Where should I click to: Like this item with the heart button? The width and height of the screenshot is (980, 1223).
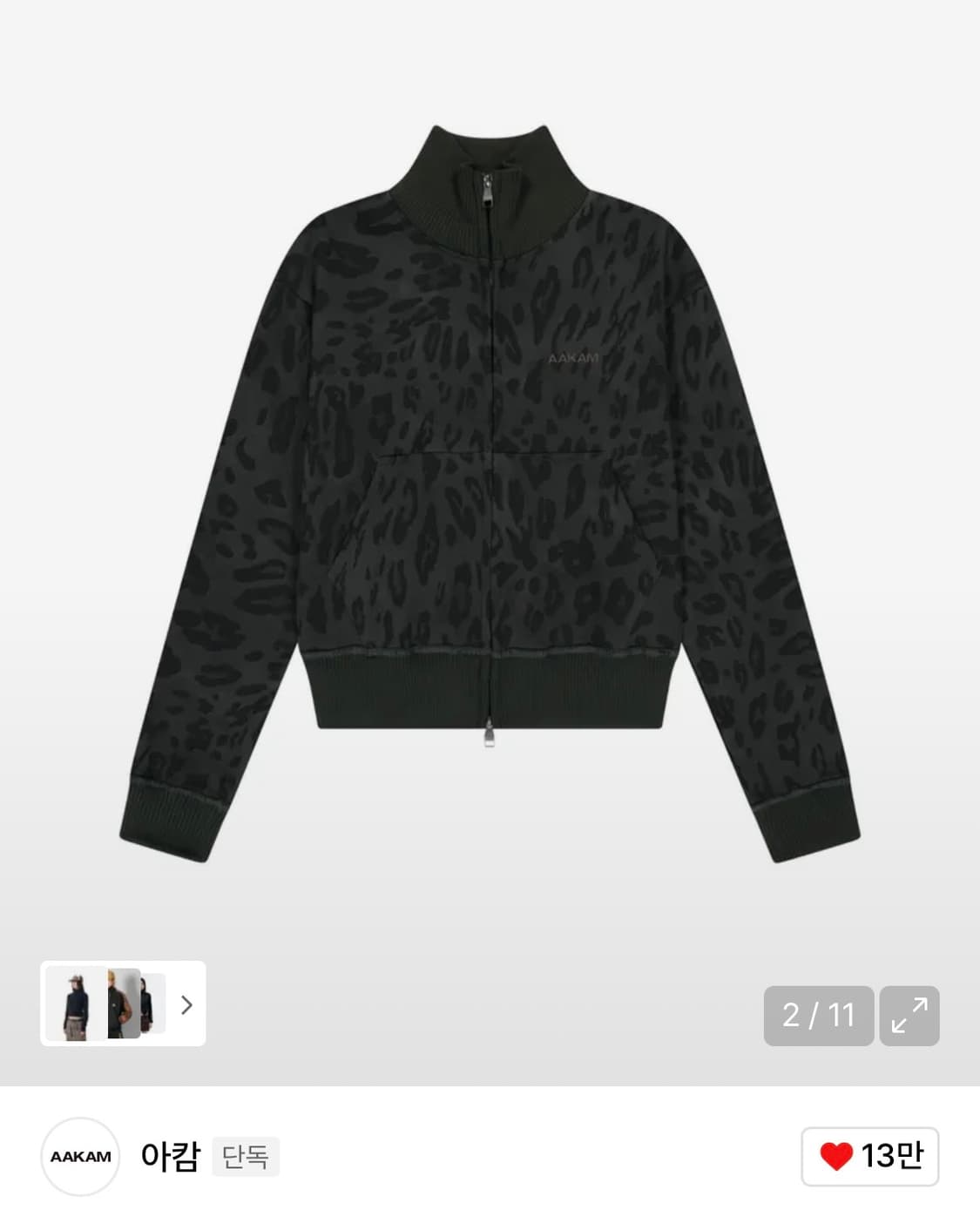[869, 1156]
